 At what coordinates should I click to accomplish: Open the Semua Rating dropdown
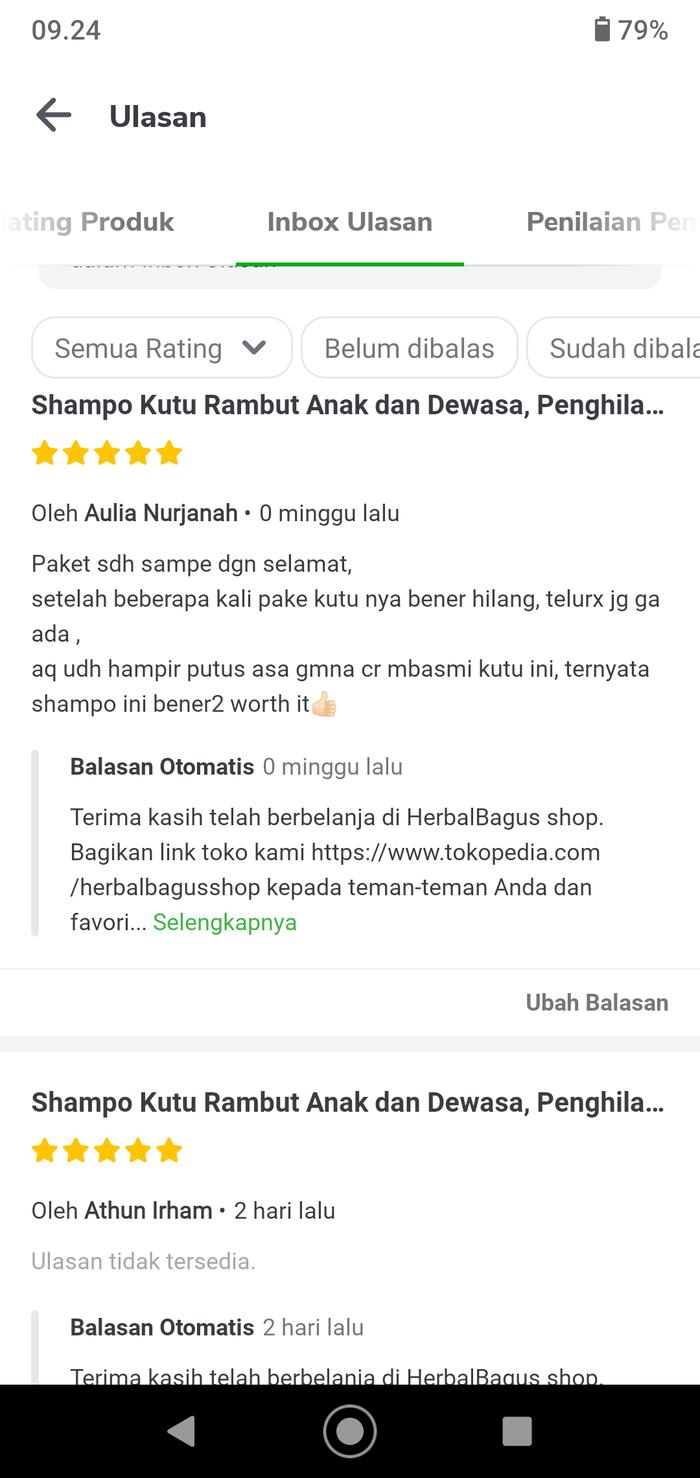[x=161, y=348]
